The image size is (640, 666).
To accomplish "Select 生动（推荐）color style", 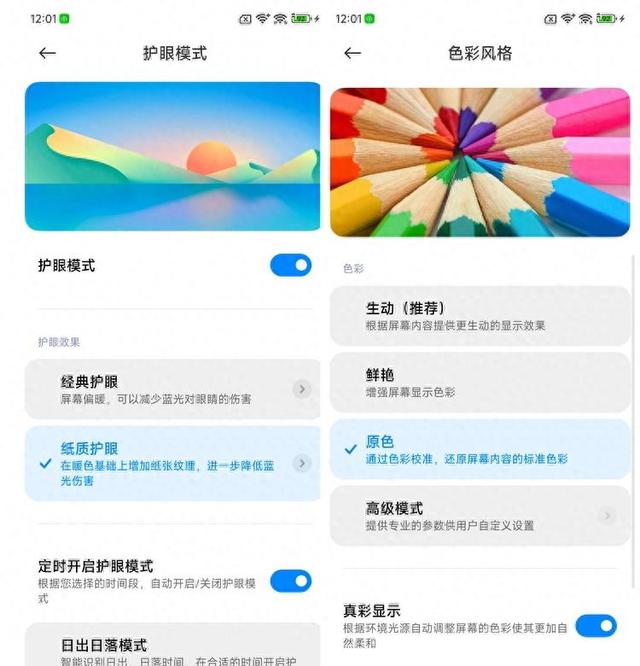I will [x=470, y=316].
